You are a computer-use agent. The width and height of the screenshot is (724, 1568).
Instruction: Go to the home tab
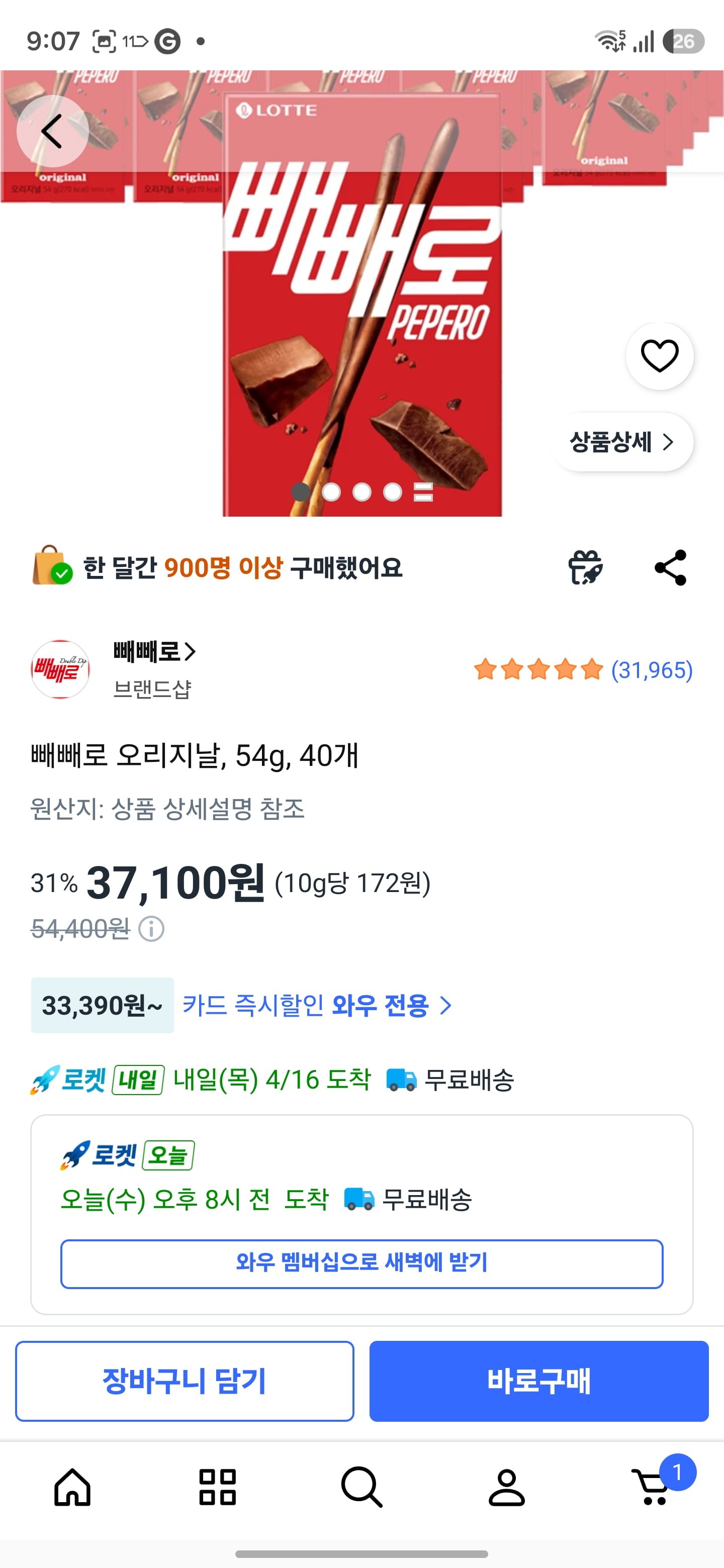[x=72, y=1487]
